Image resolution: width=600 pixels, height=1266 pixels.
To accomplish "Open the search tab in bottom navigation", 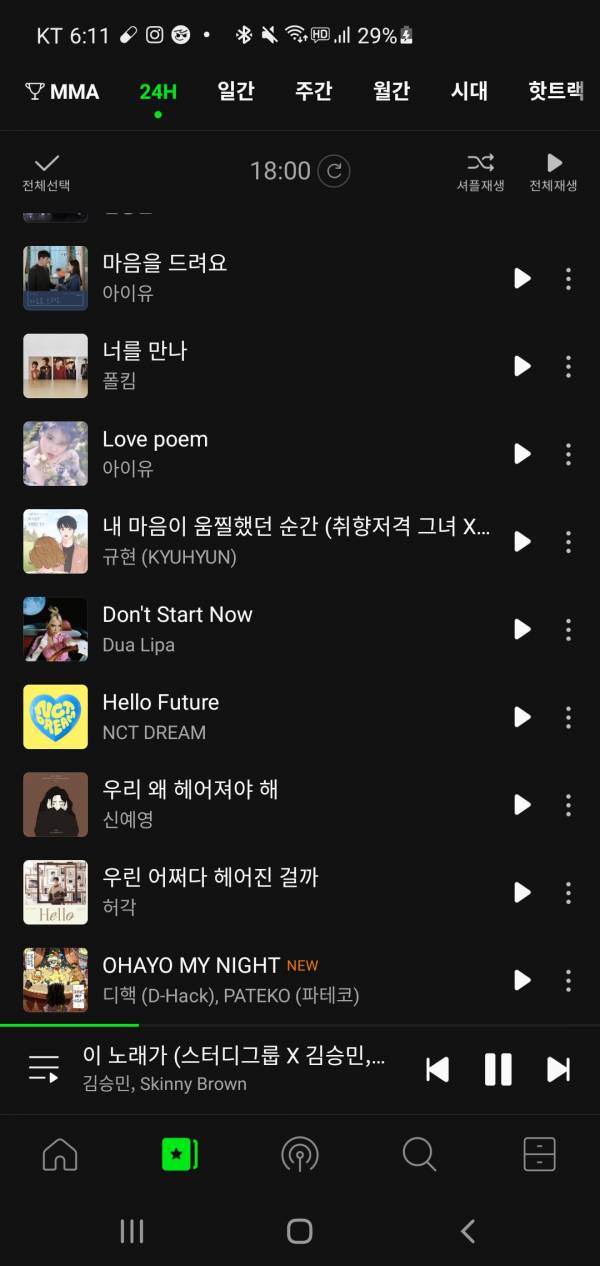I will pyautogui.click(x=419, y=1154).
